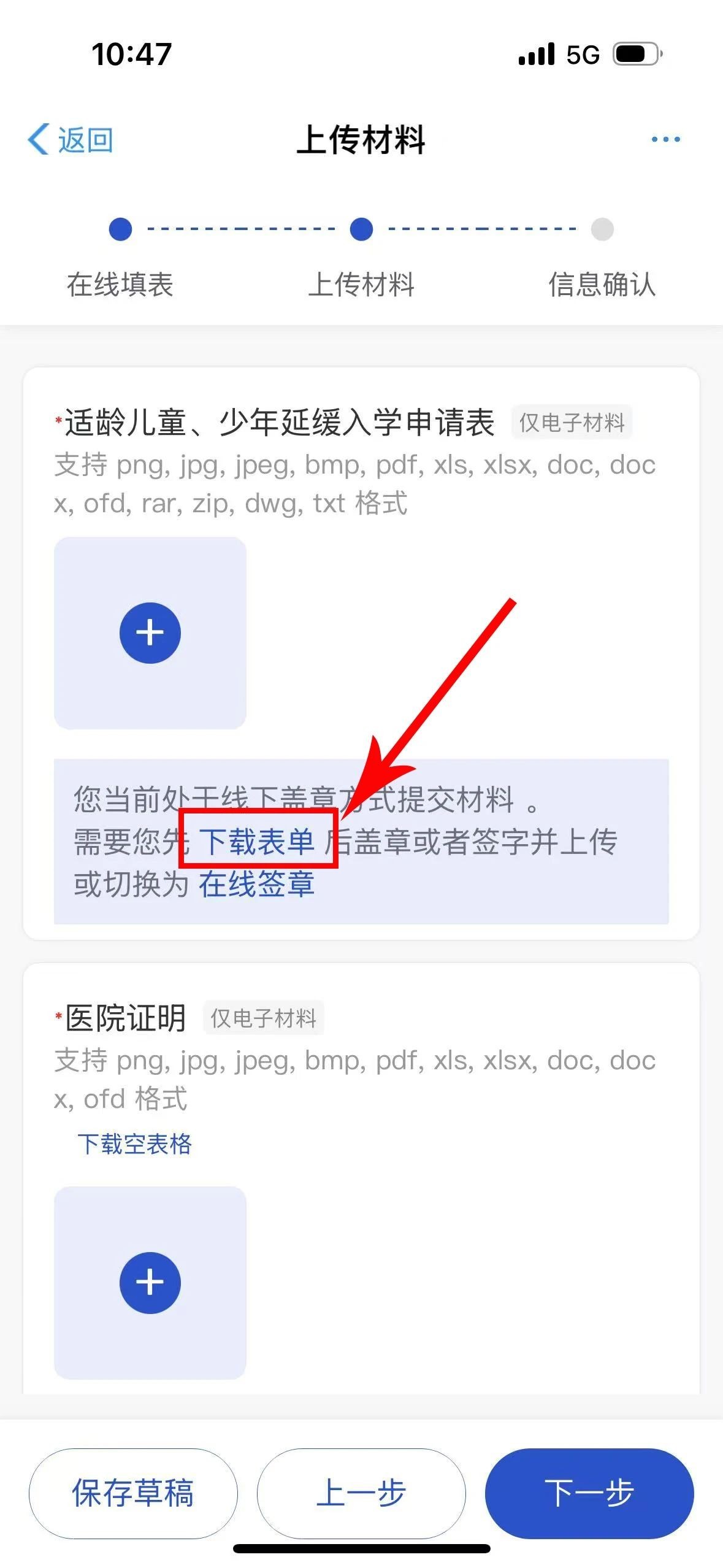Tap the 下载表单 link

coord(257,841)
